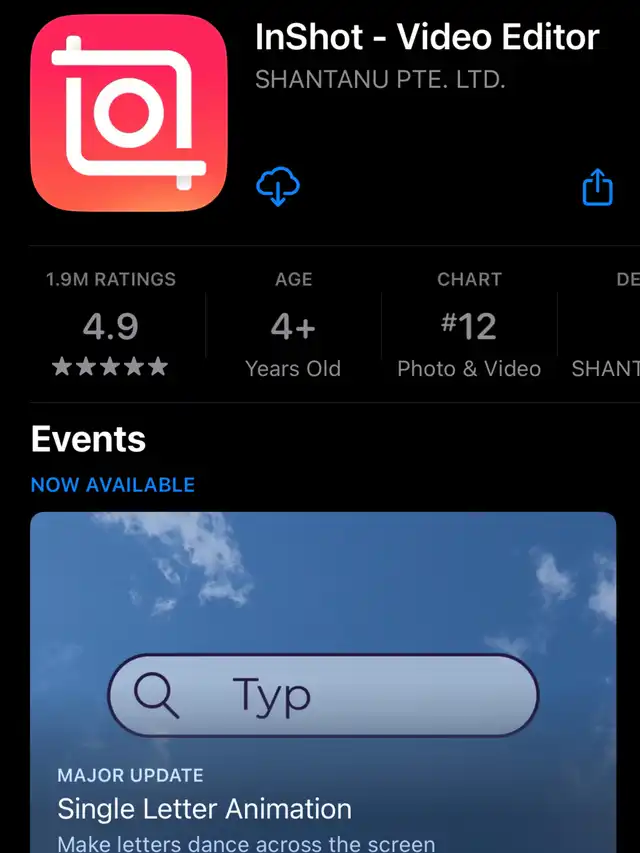The width and height of the screenshot is (640, 853).
Task: View the Photo & Video chart ranking
Action: tap(468, 325)
